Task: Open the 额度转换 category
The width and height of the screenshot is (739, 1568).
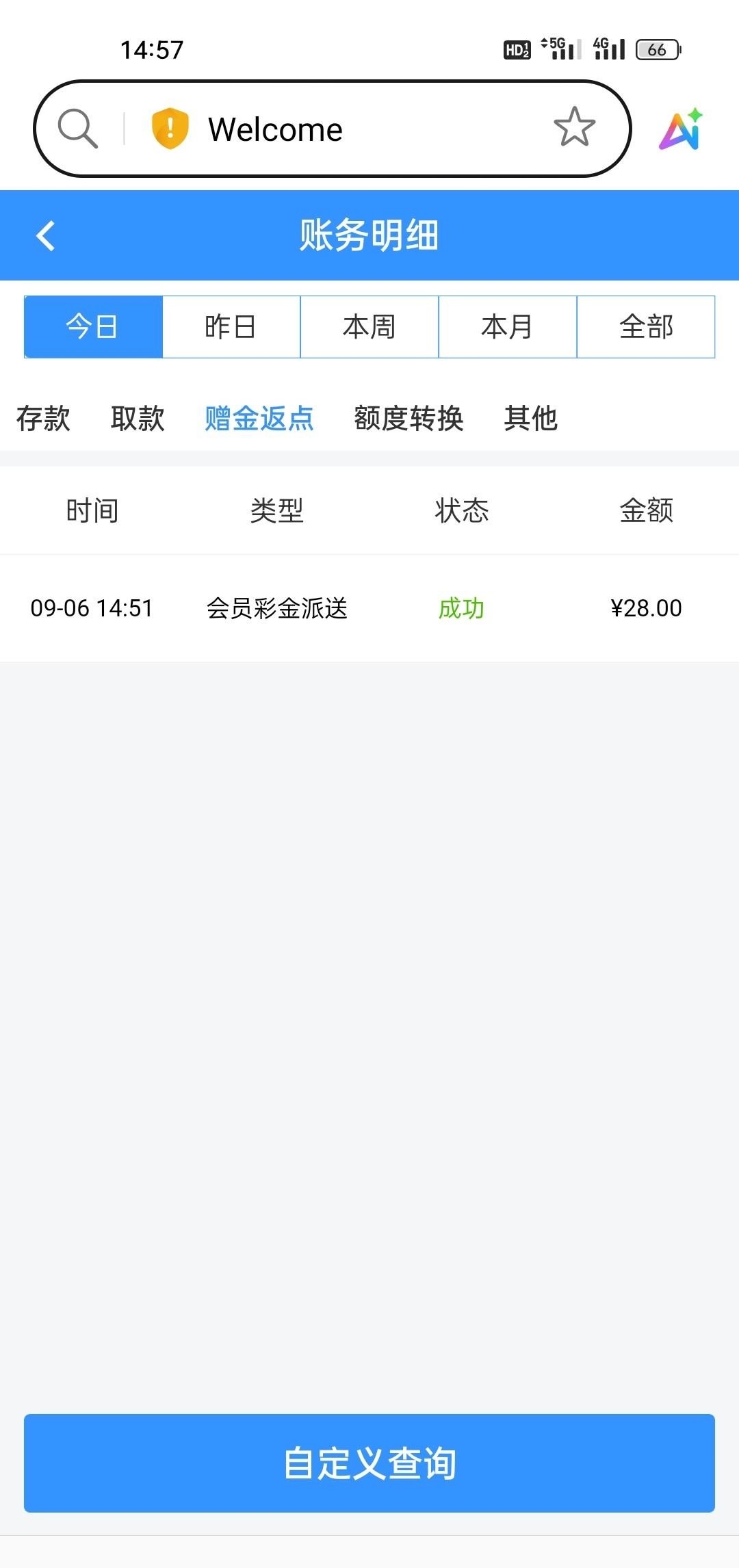Action: [x=409, y=419]
